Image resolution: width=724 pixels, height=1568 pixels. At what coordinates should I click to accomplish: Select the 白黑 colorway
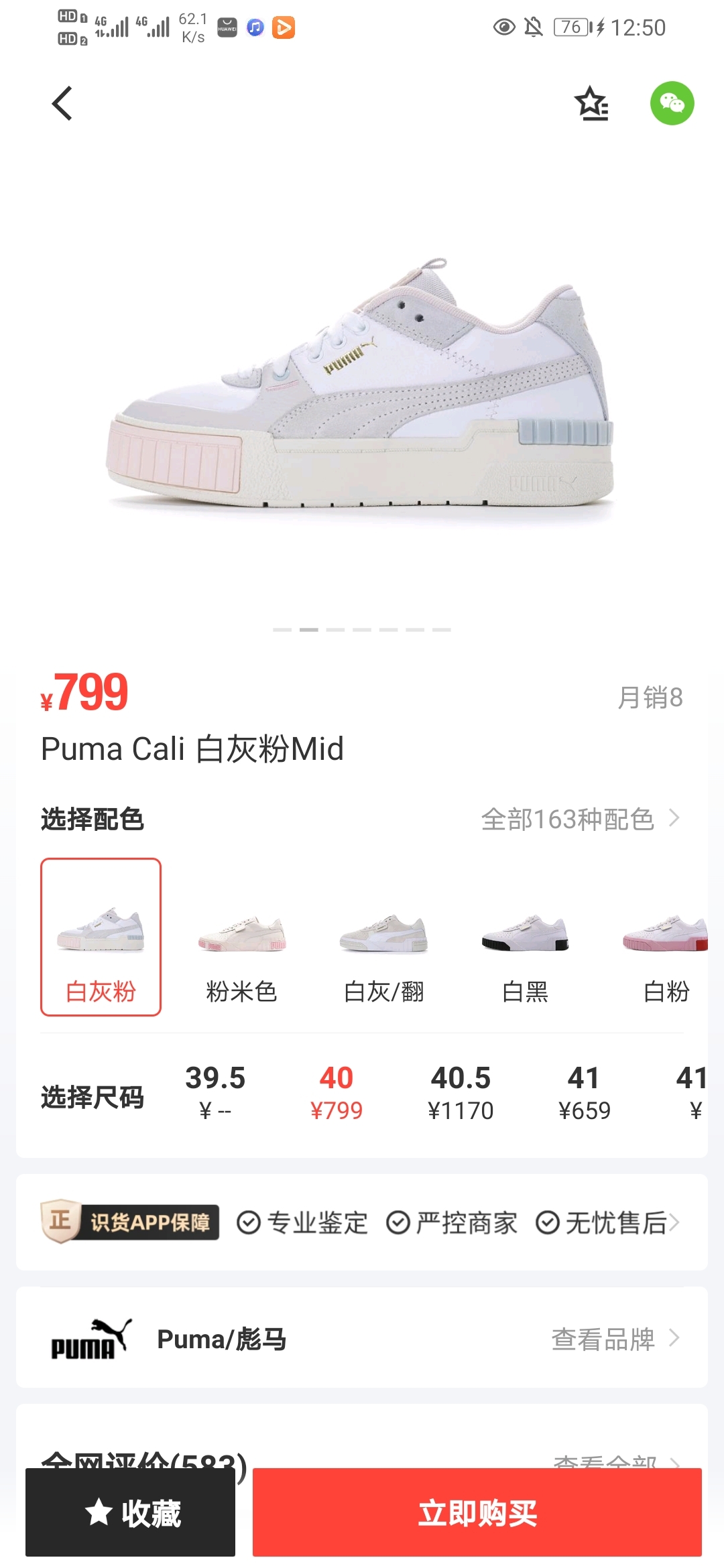coord(525,952)
